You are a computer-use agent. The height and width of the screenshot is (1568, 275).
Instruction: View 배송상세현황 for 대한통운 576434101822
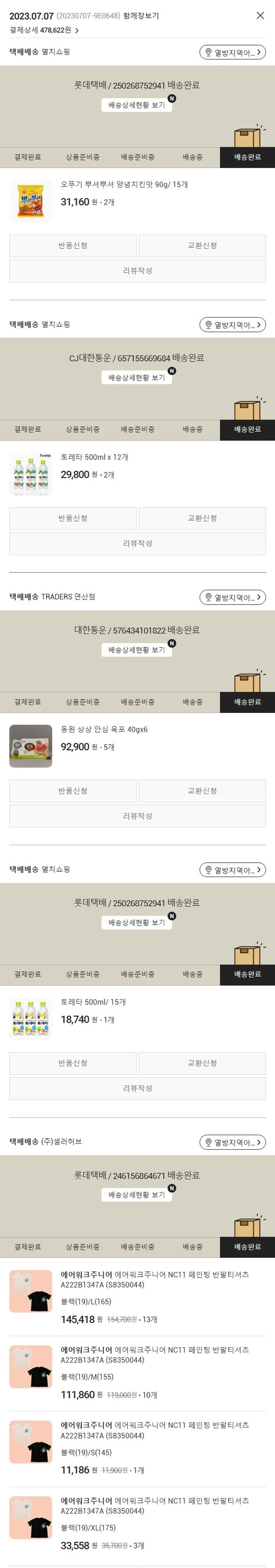pos(136,650)
